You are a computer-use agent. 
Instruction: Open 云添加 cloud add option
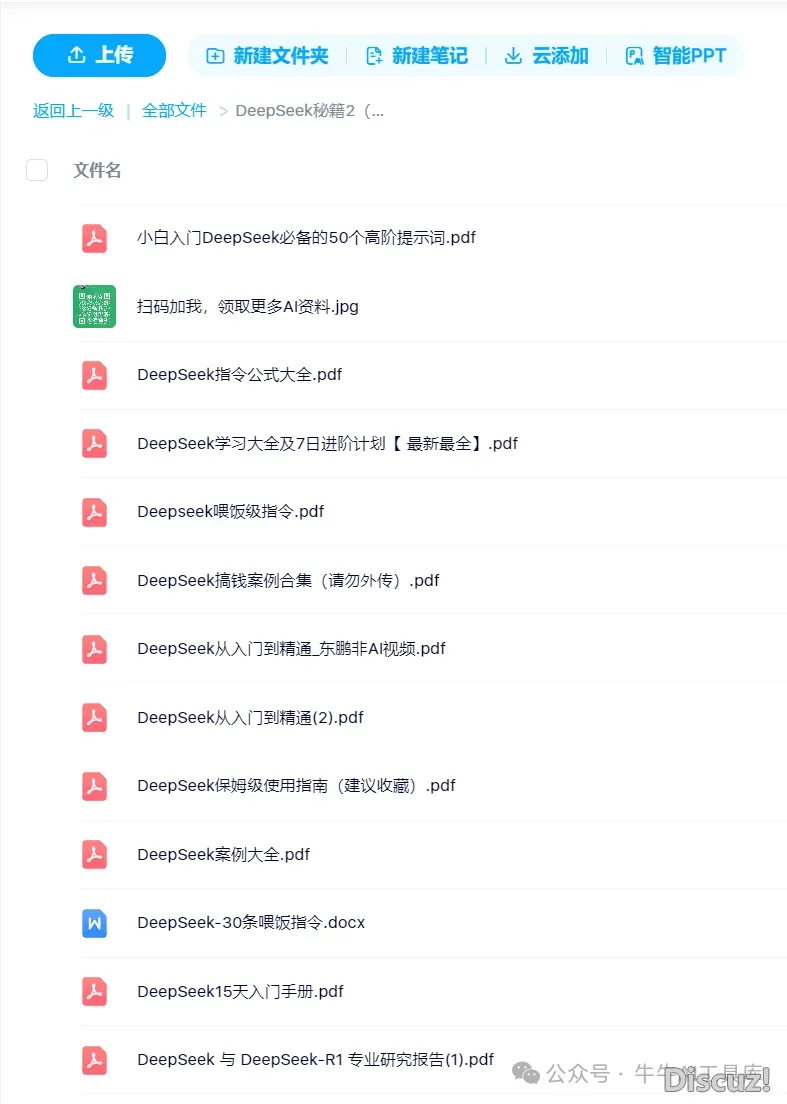click(546, 56)
